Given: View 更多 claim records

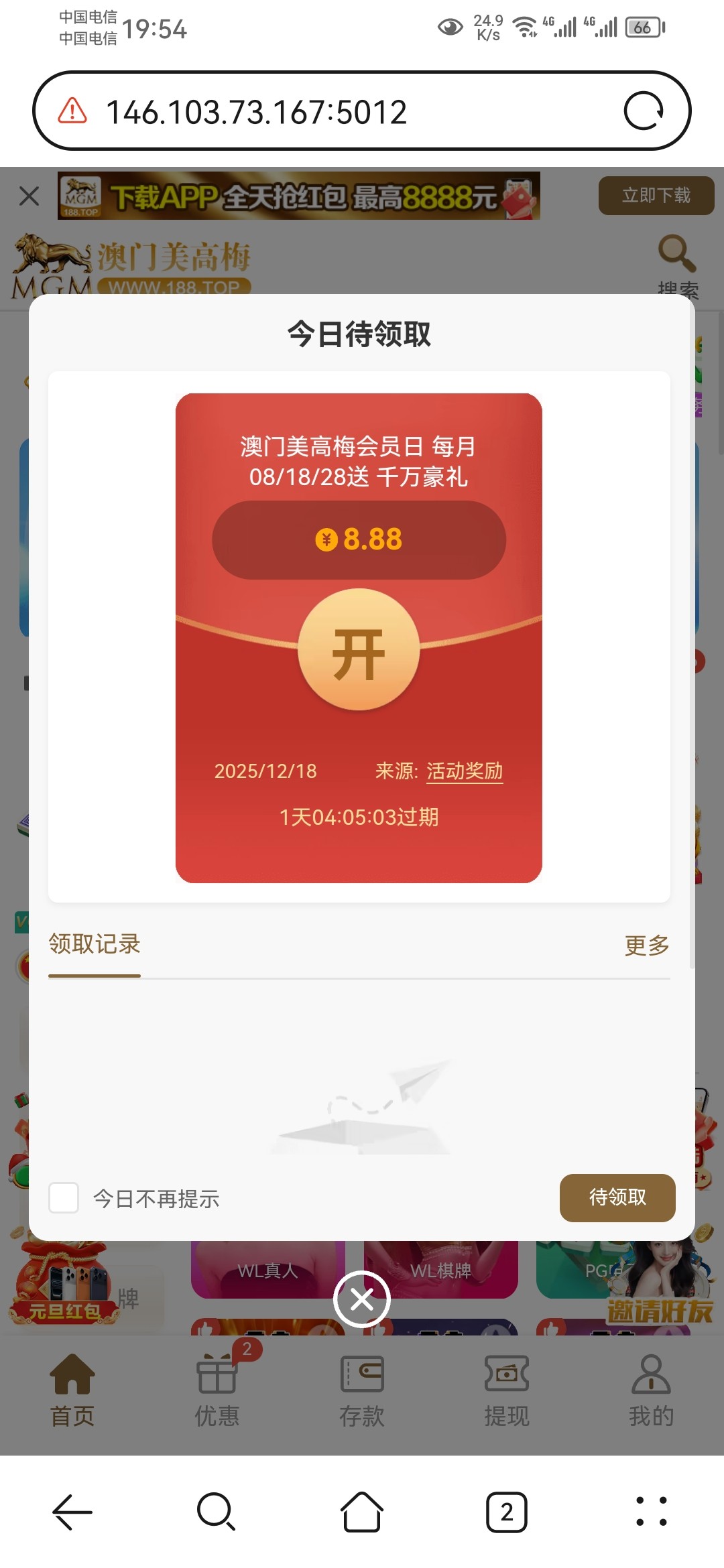Looking at the screenshot, I should pyautogui.click(x=647, y=945).
